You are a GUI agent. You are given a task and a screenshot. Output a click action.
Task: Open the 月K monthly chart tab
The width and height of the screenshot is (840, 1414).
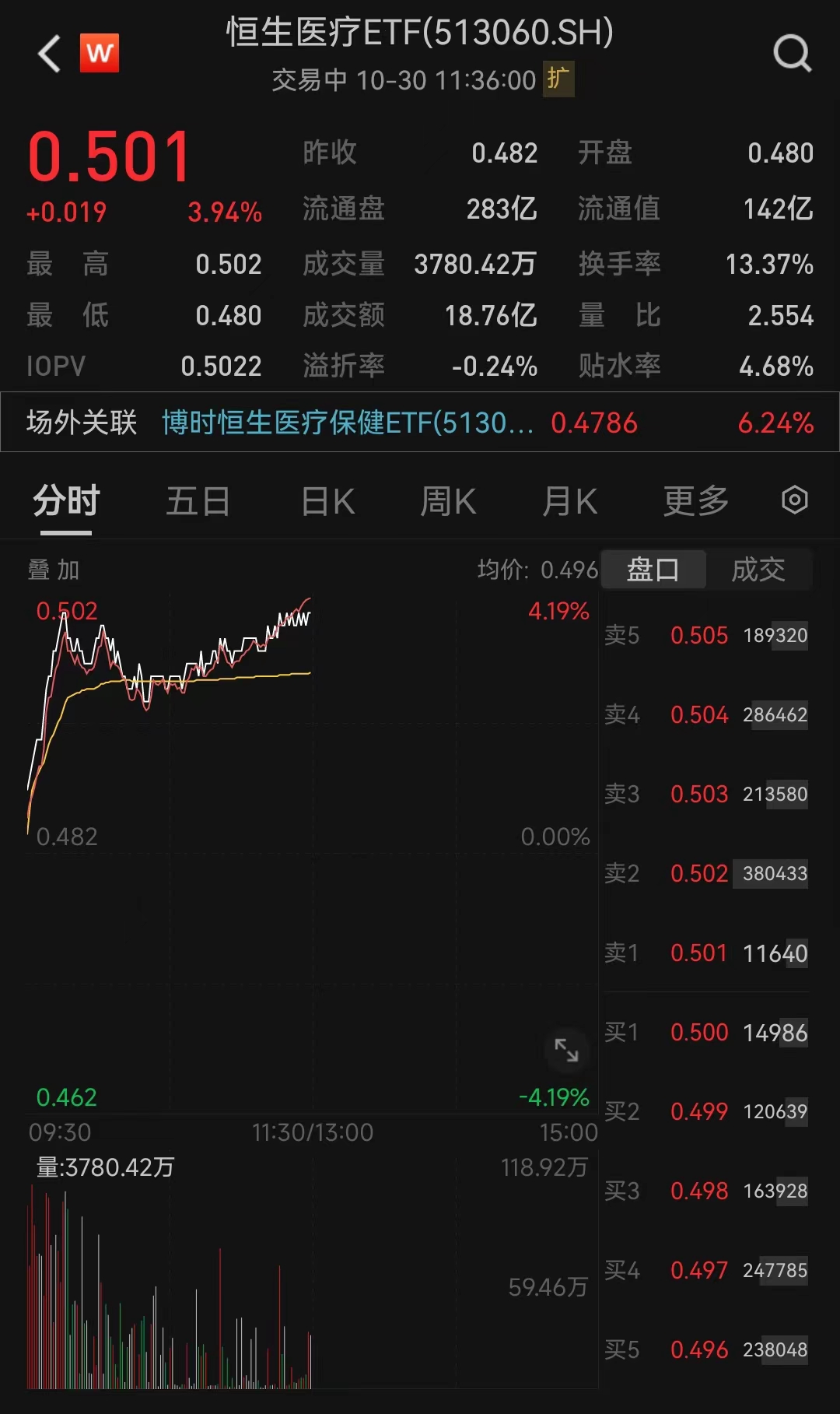569,501
